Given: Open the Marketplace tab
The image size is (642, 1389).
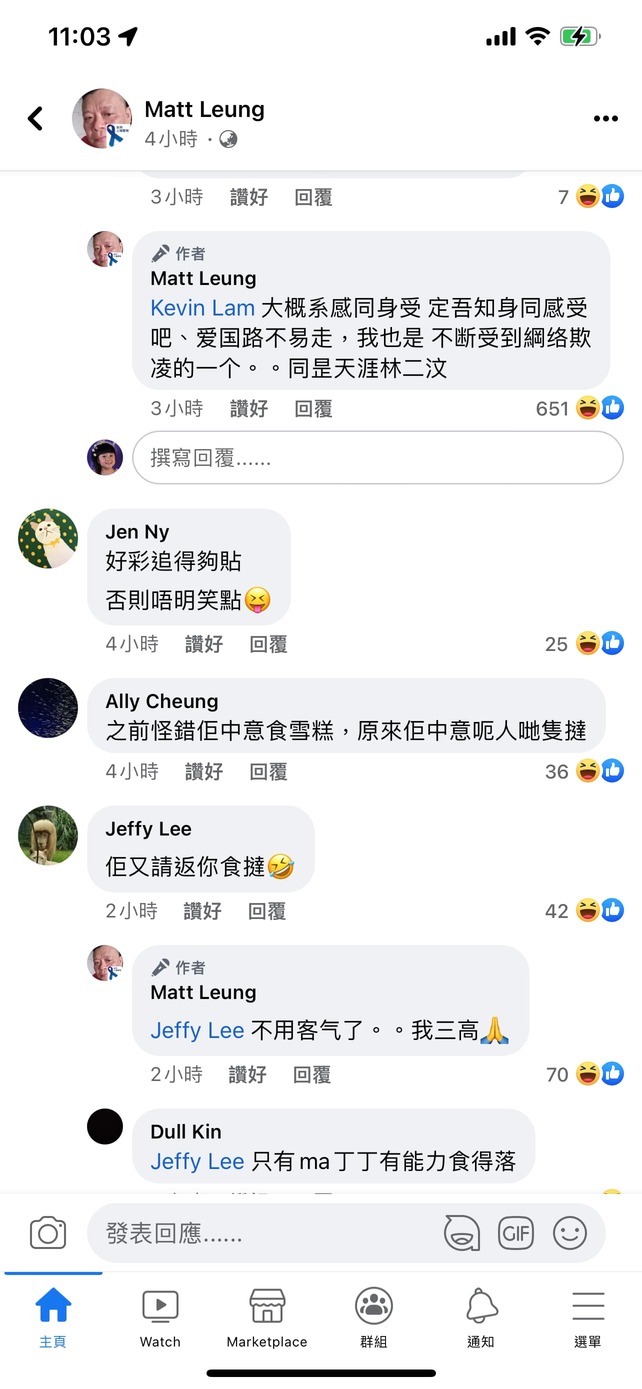Looking at the screenshot, I should (267, 1318).
